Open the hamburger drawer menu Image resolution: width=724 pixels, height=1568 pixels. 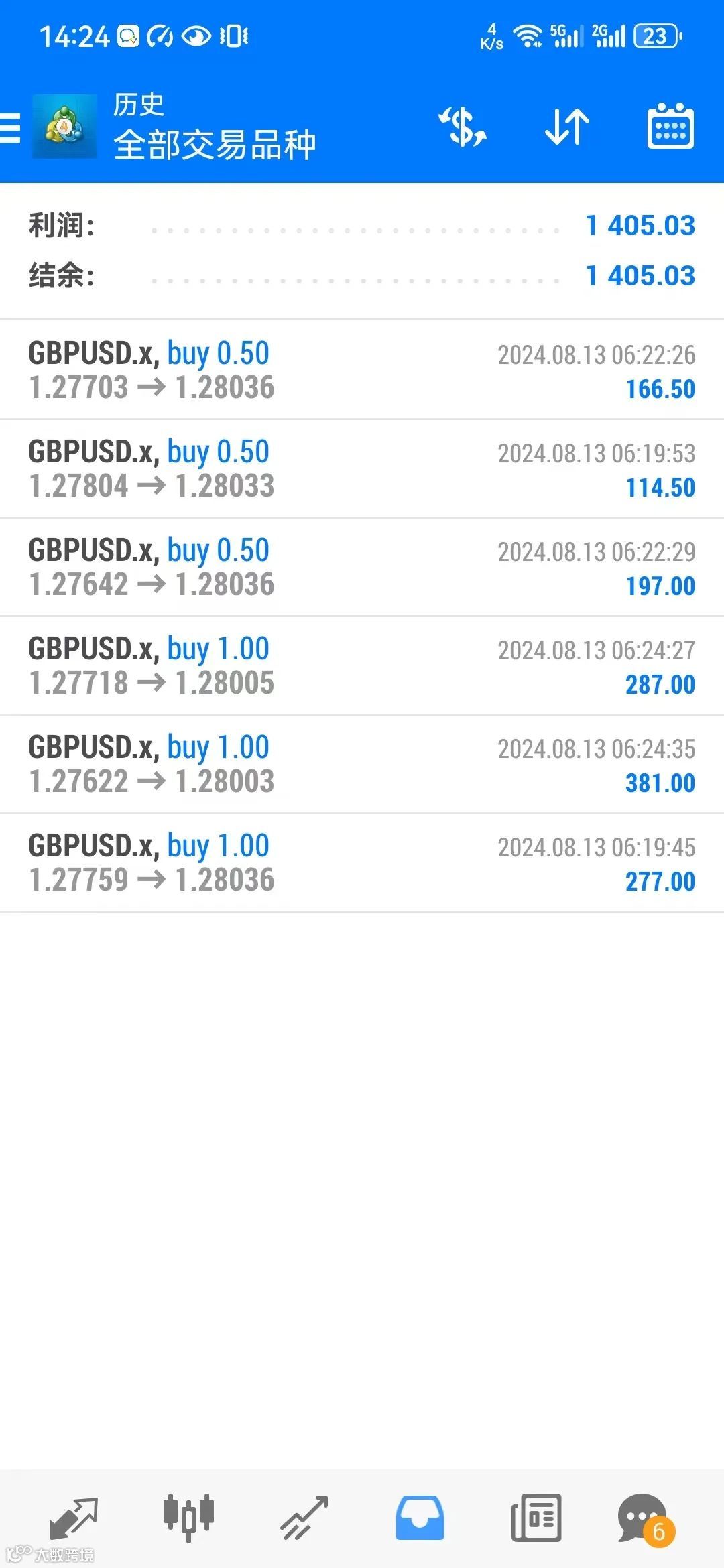pyautogui.click(x=11, y=127)
